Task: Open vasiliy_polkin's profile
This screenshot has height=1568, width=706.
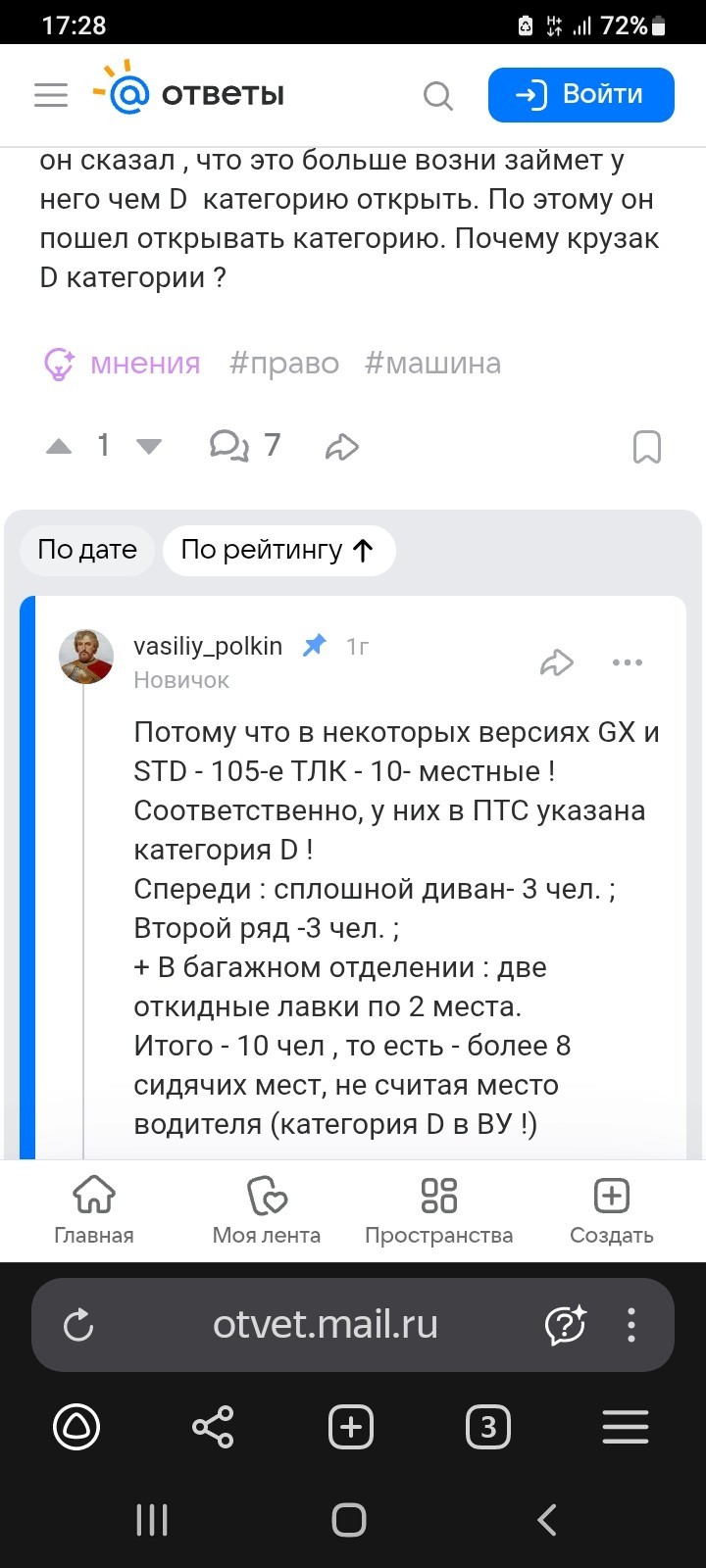Action: 207,647
